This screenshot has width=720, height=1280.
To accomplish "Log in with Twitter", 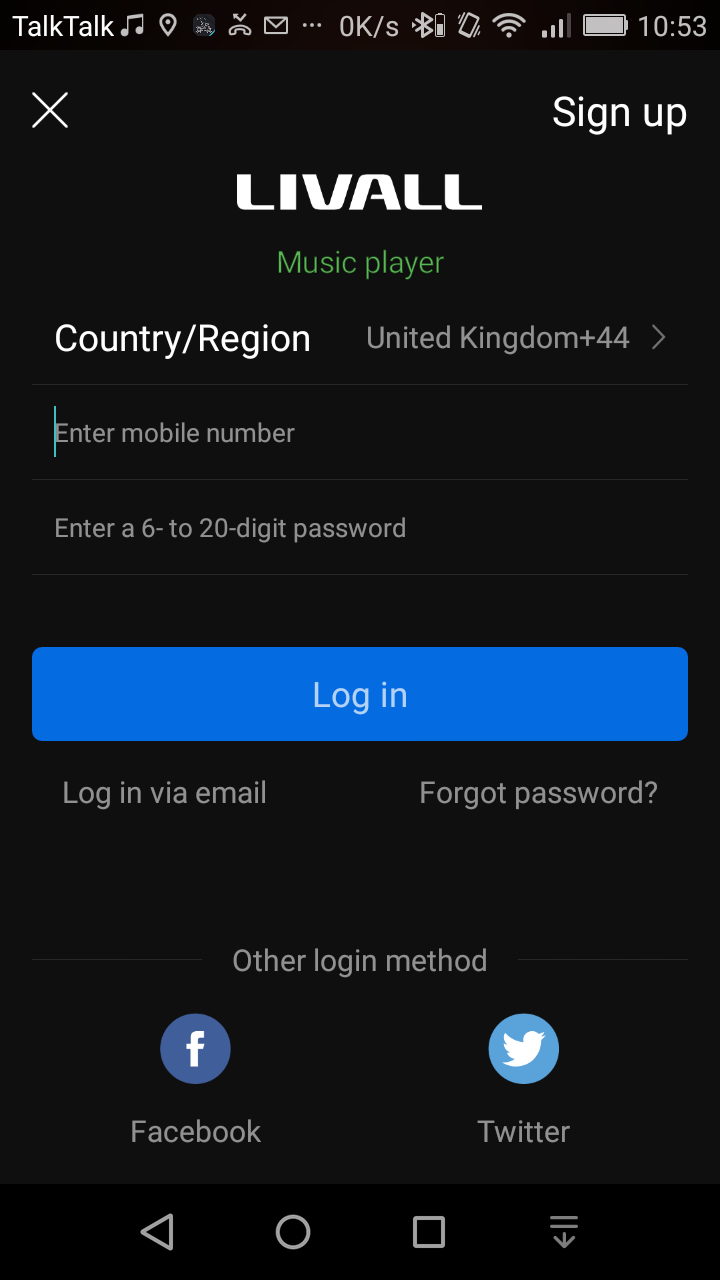I will pyautogui.click(x=523, y=1049).
